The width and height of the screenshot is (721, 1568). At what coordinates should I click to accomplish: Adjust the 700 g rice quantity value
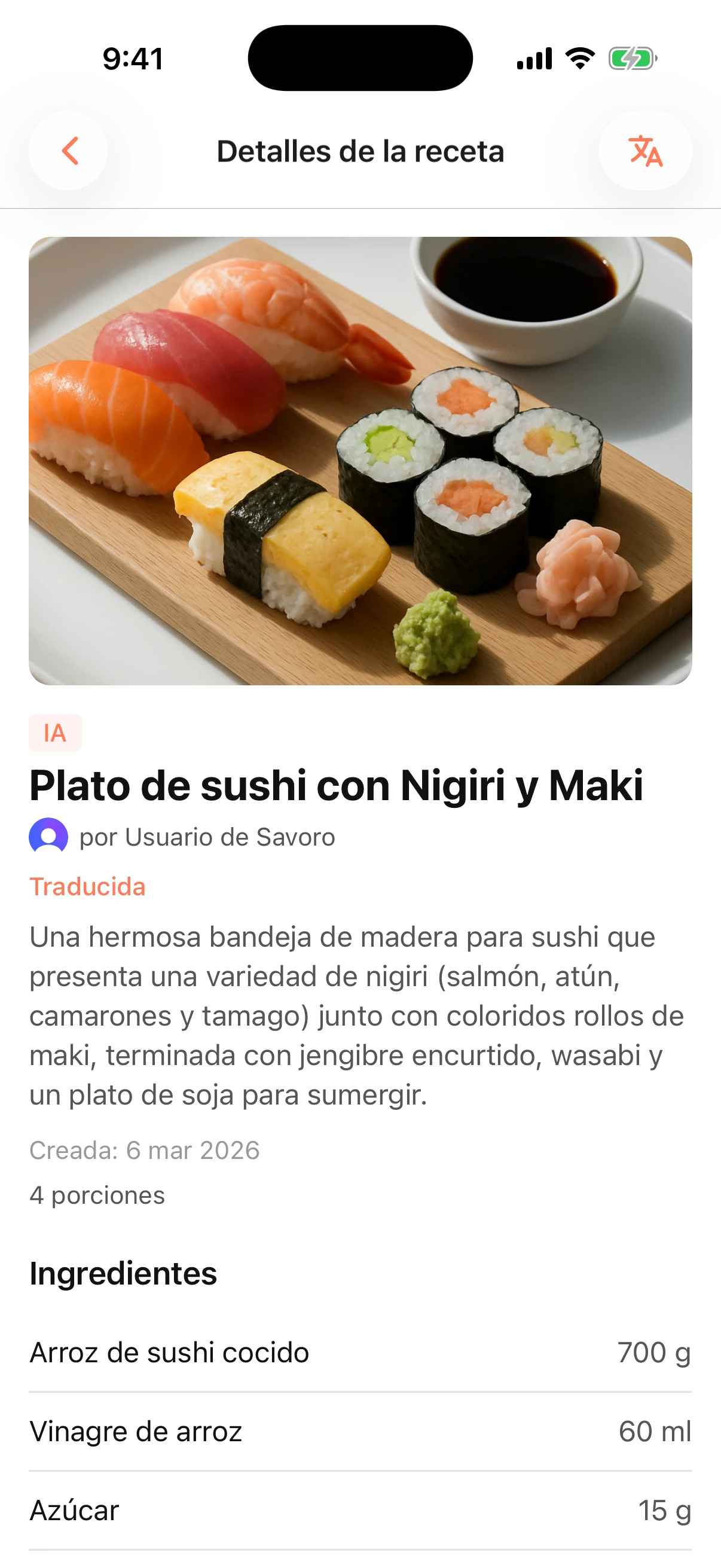pyautogui.click(x=653, y=1352)
